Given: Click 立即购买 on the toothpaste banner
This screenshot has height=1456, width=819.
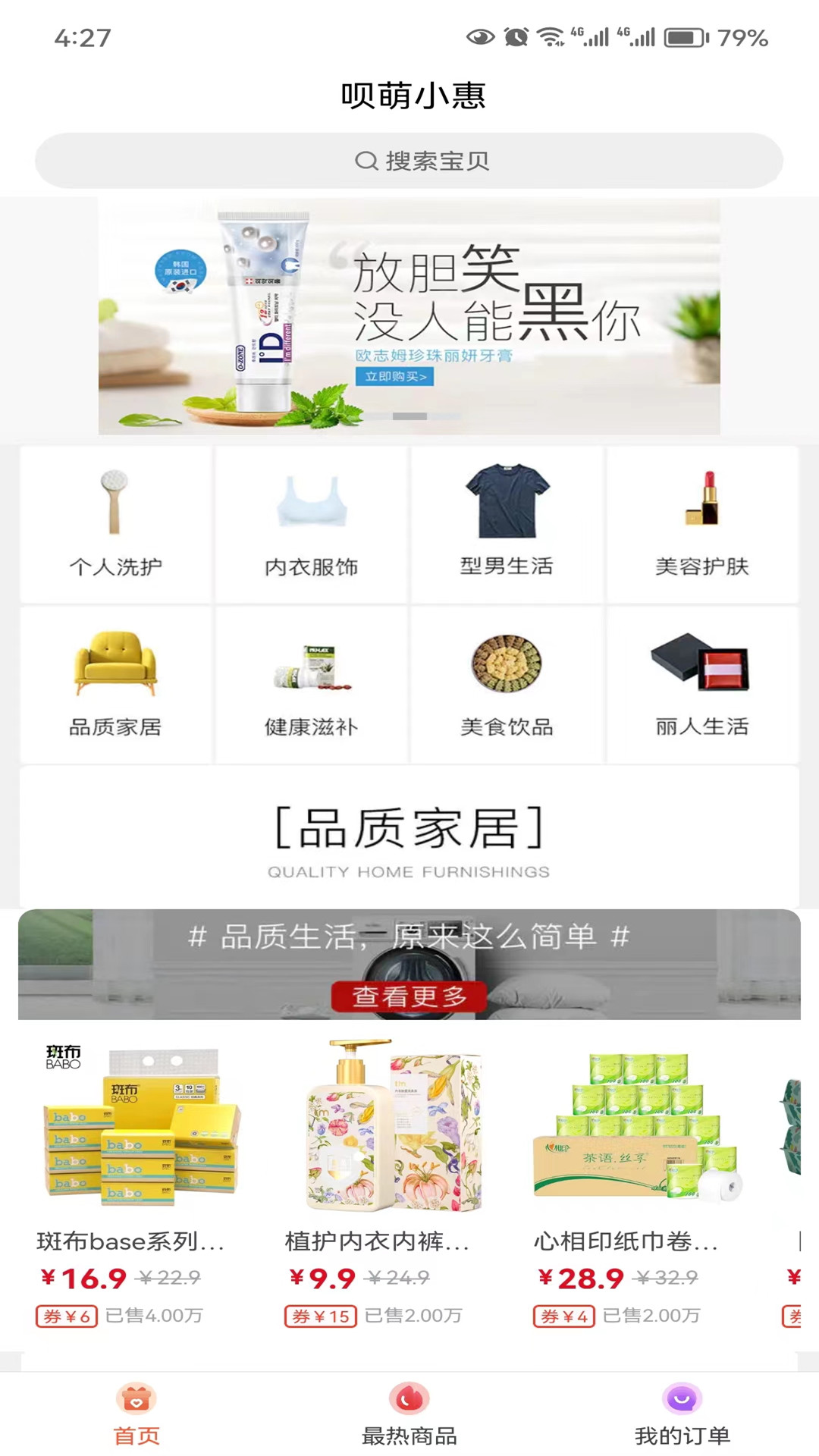Looking at the screenshot, I should click(x=395, y=377).
